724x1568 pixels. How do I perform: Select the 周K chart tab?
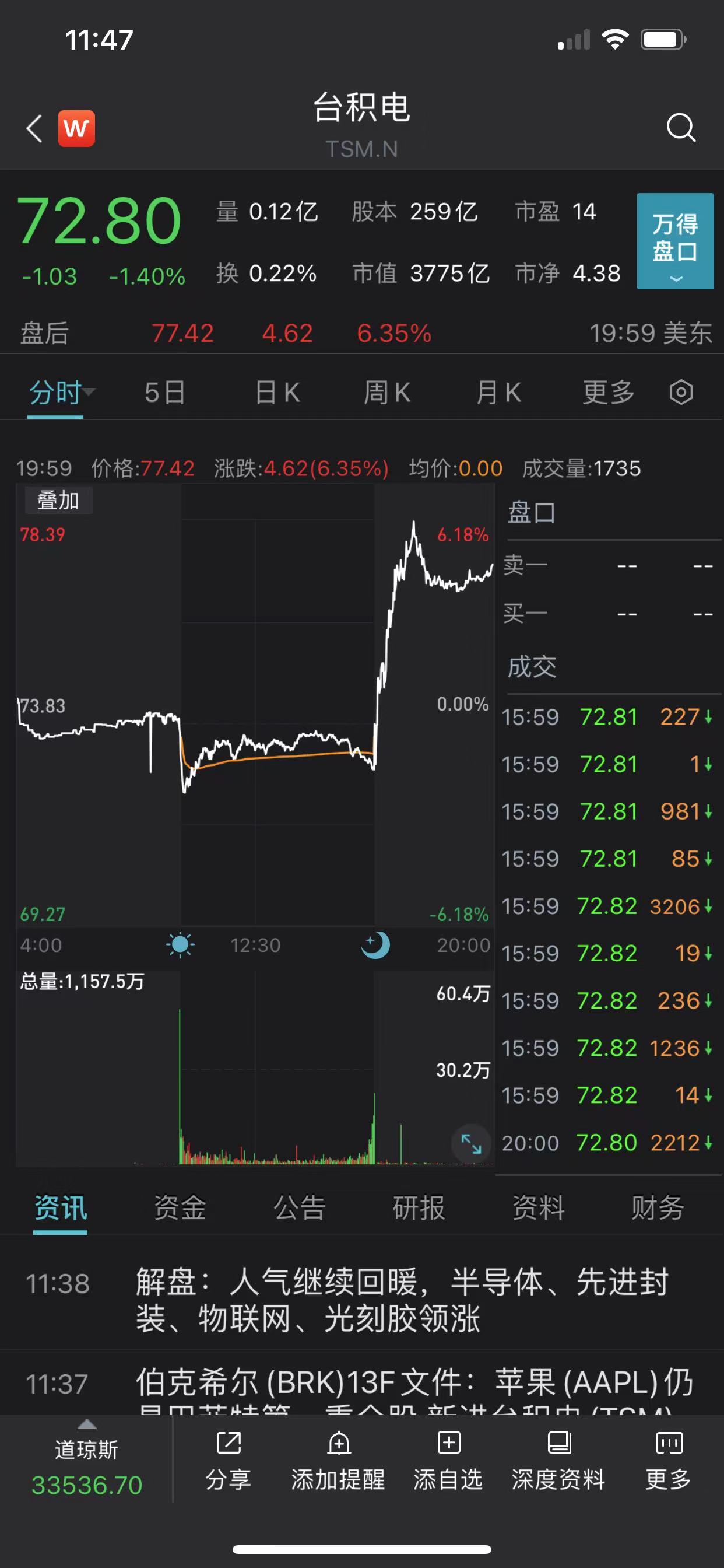point(387,393)
